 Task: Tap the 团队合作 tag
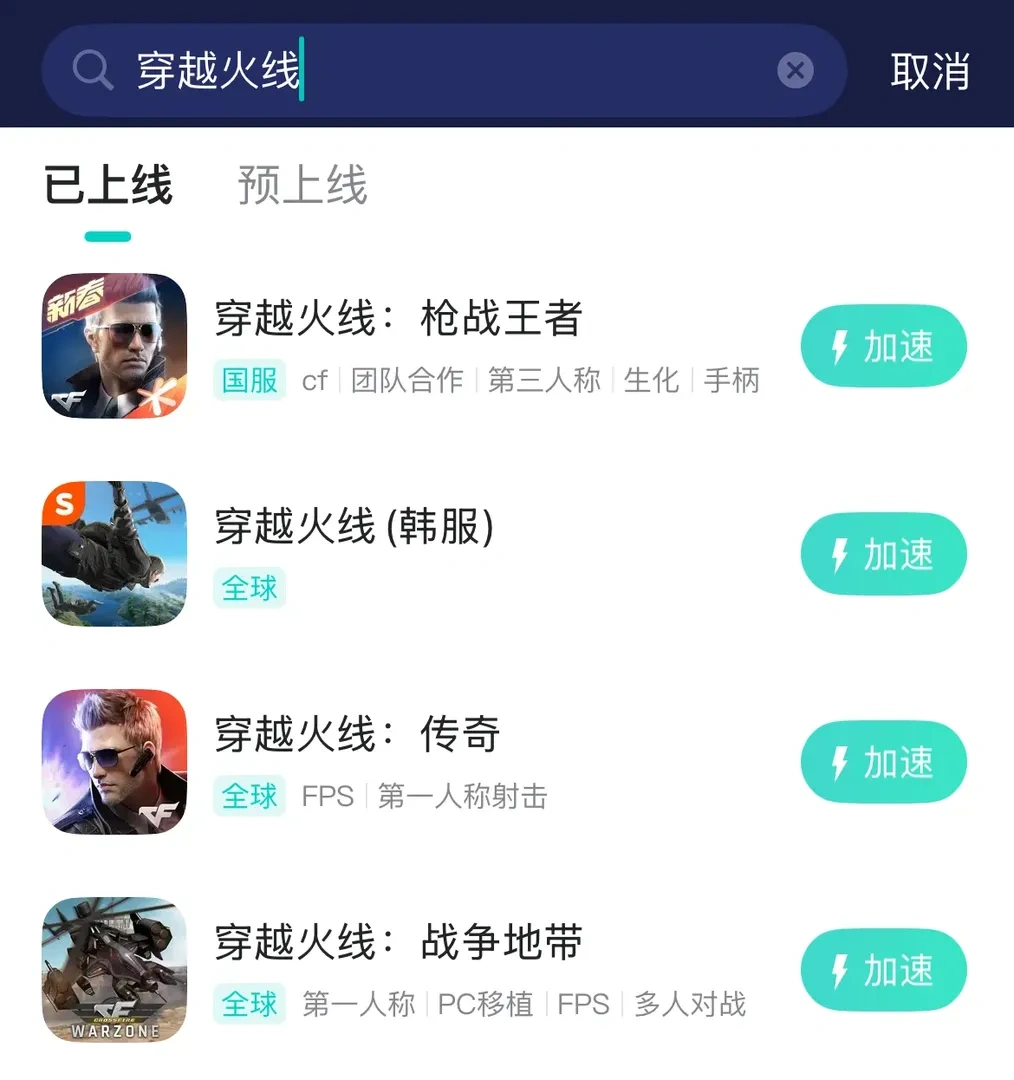pyautogui.click(x=409, y=381)
